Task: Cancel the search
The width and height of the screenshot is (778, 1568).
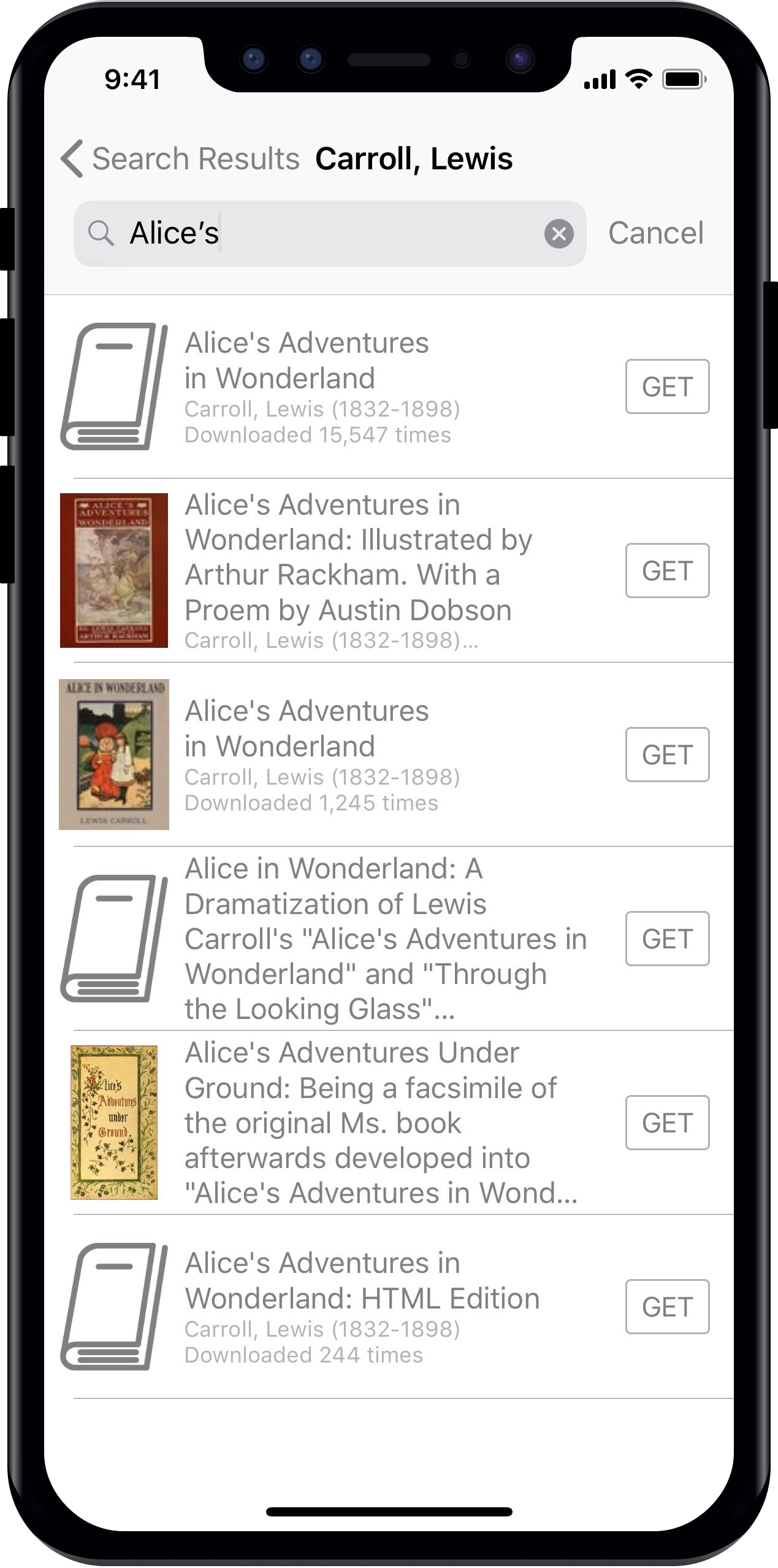Action: pos(655,234)
